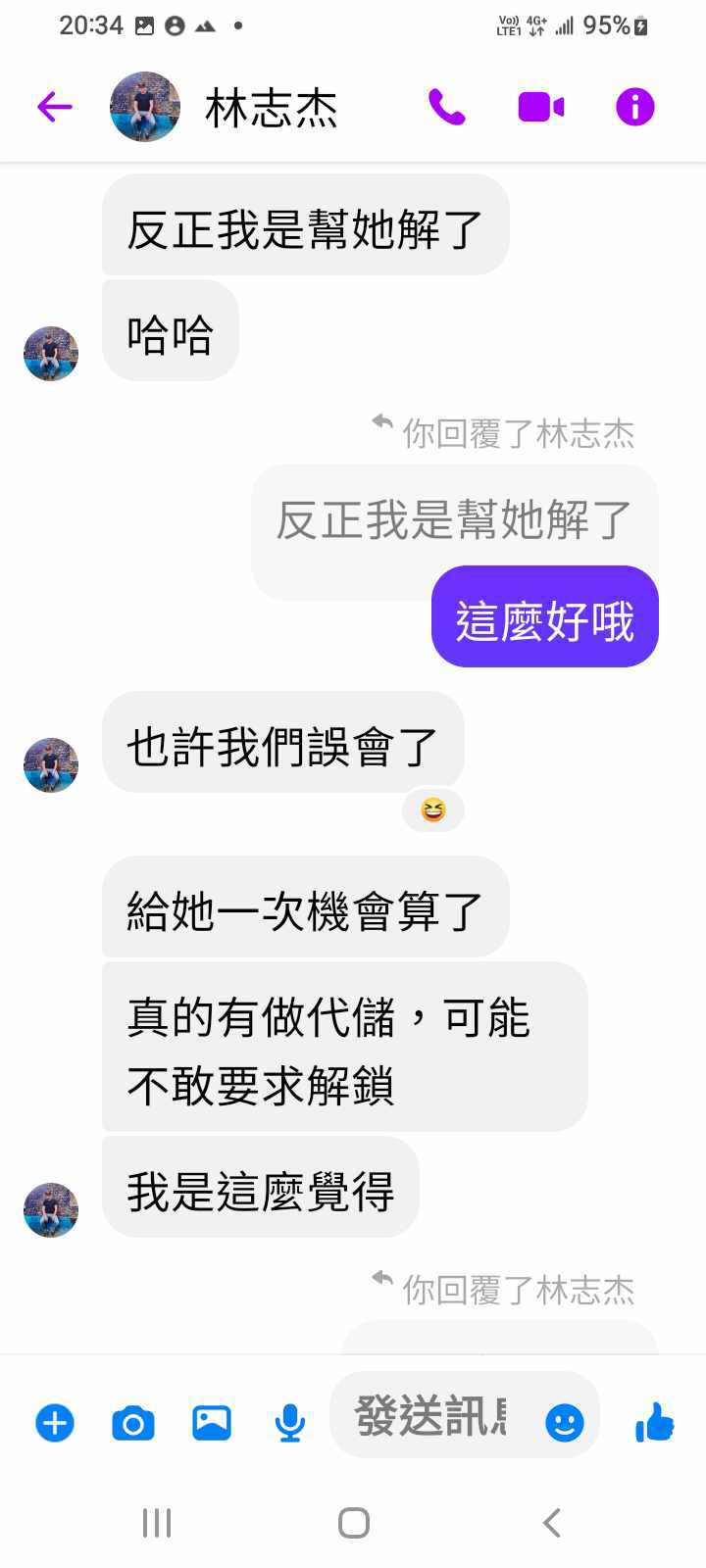706x1568 pixels.
Task: Start a video call with 林志杰
Action: point(540,106)
